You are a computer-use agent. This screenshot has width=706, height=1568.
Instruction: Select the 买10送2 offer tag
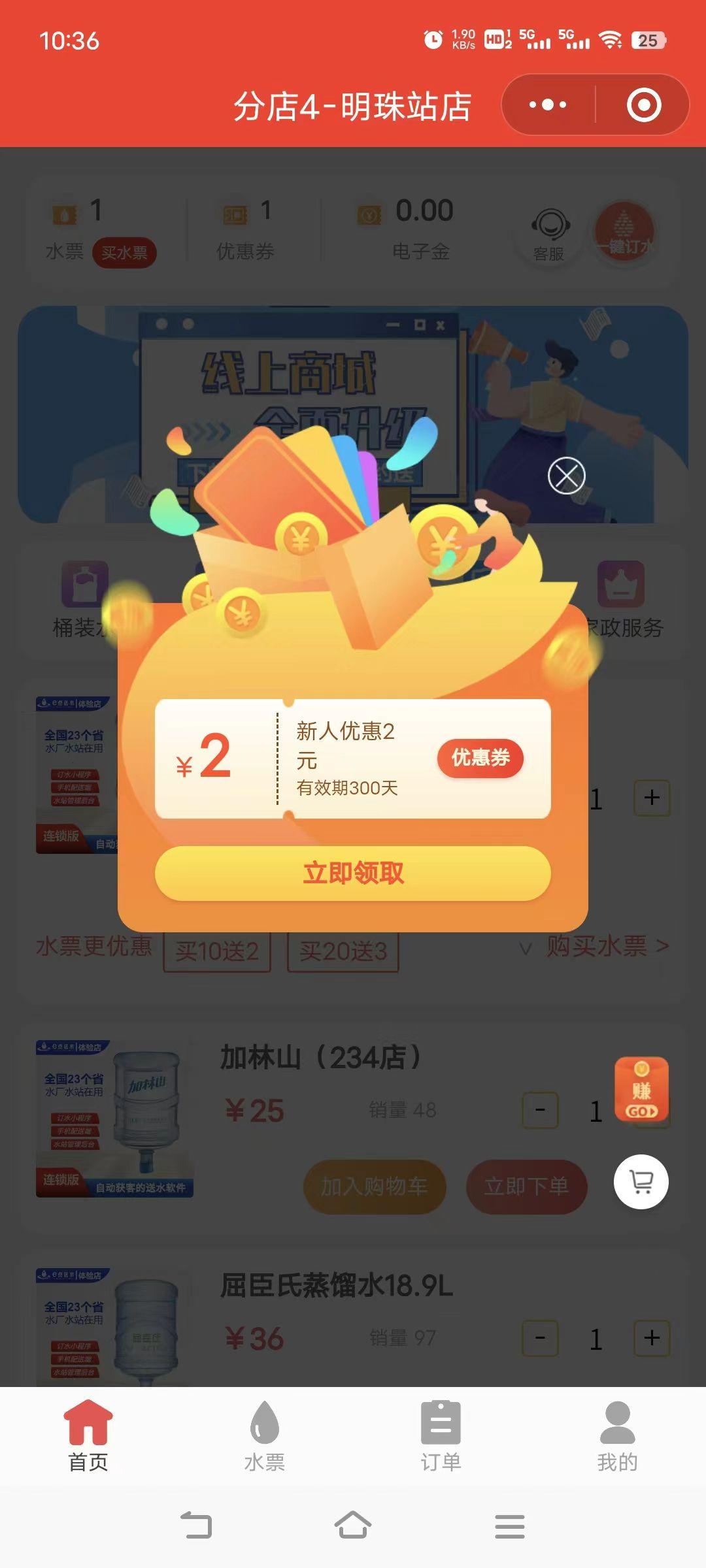(217, 951)
